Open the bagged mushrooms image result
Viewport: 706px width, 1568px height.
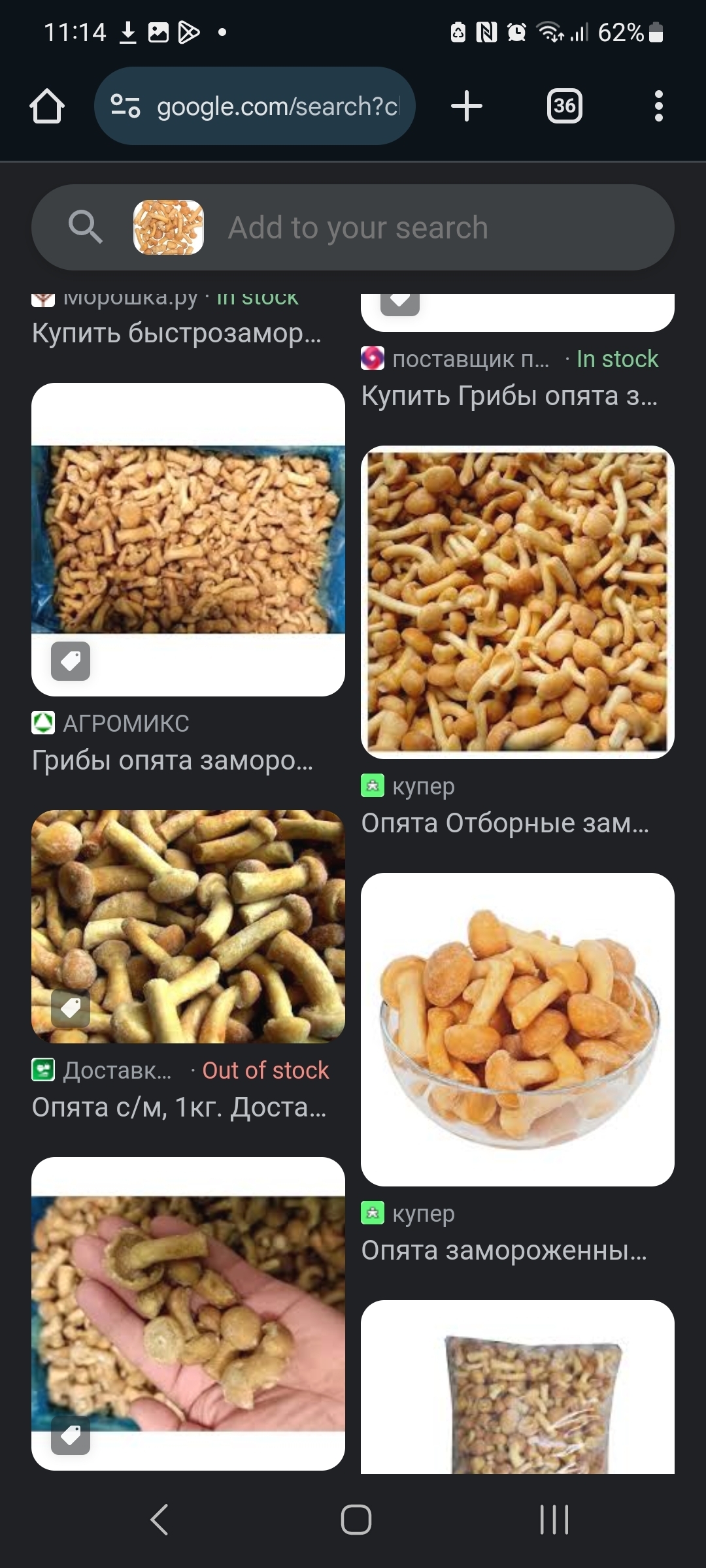[x=517, y=1388]
